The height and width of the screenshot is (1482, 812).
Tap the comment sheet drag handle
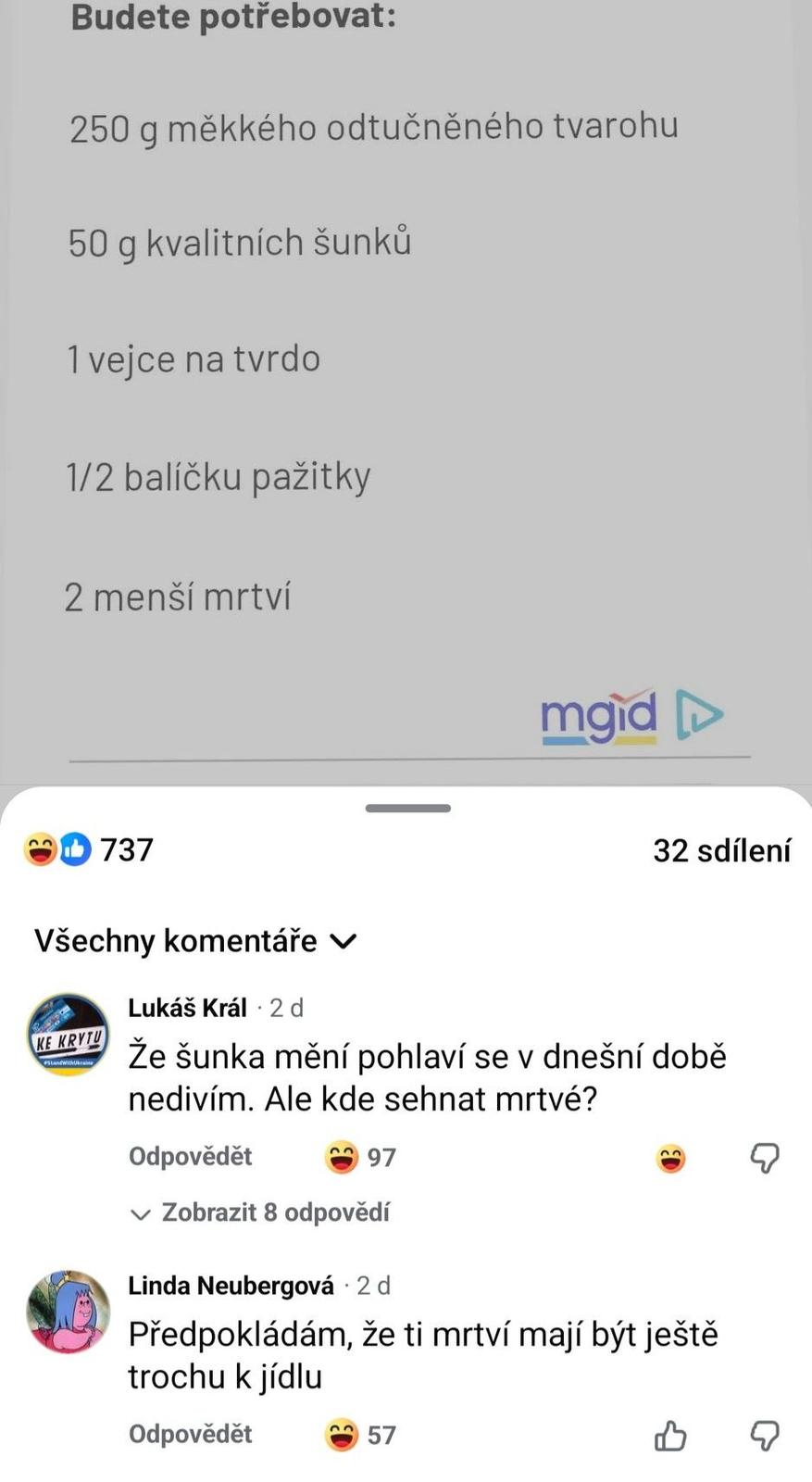click(407, 809)
